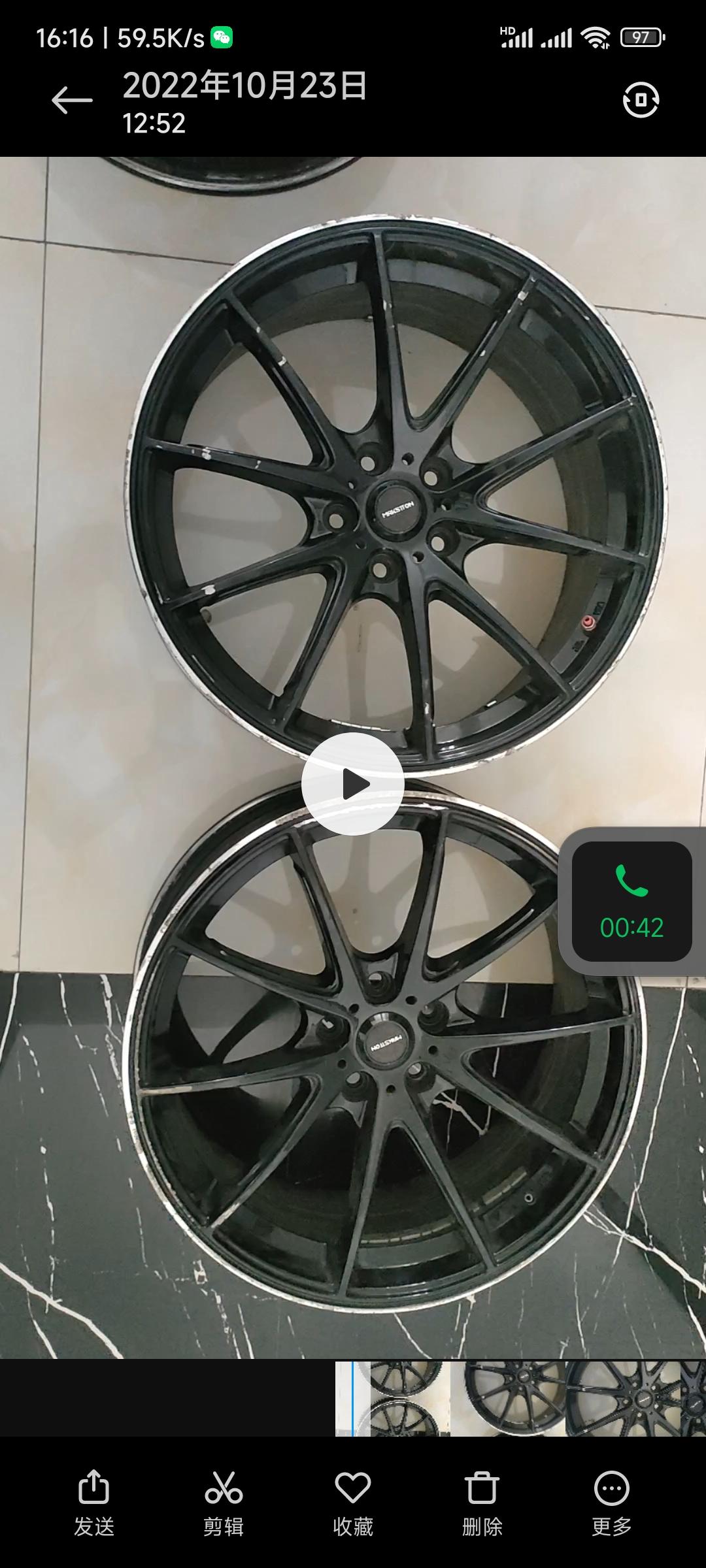Jump to the single flat wheel thumbnail
Screen dimensions: 706x1568
tap(509, 1399)
